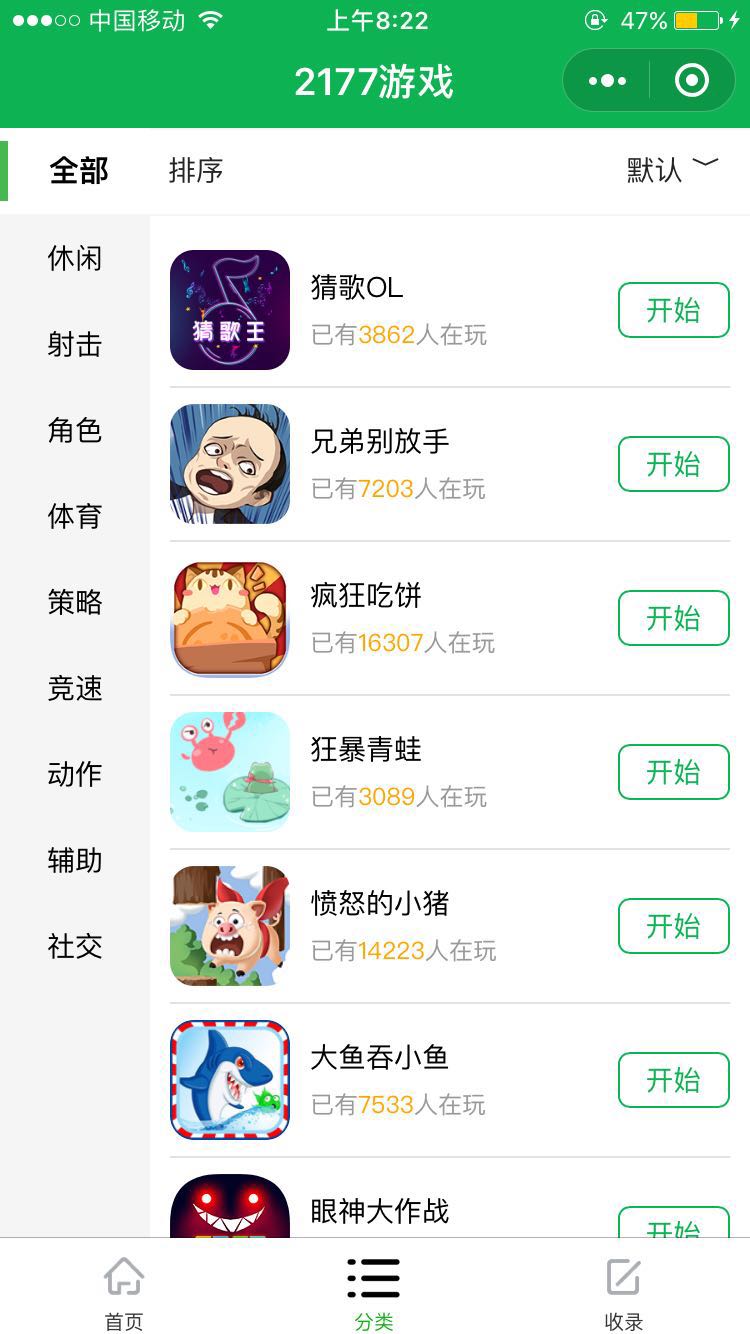The image size is (750, 1334).
Task: Choose the 休闲 category
Action: click(x=75, y=259)
